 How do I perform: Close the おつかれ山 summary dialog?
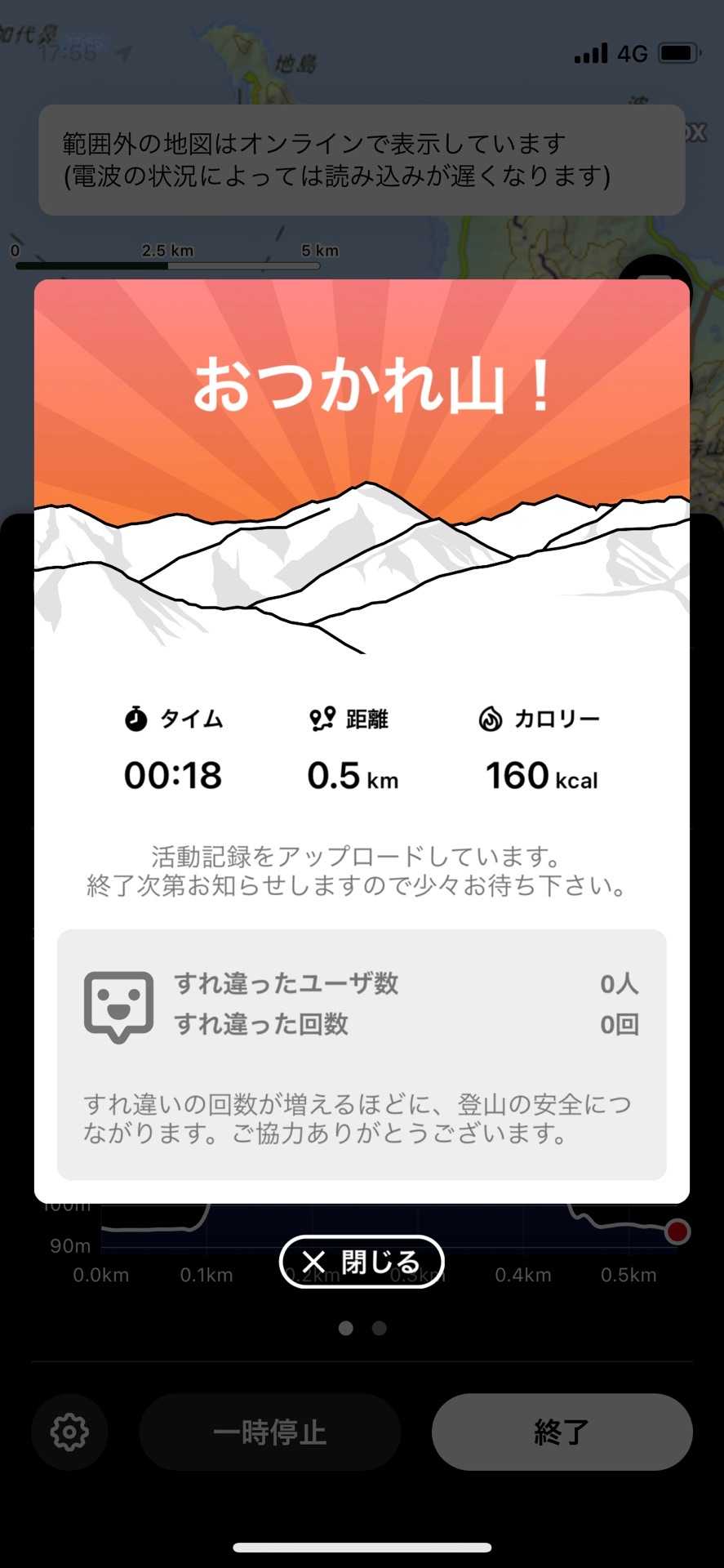coord(362,1262)
